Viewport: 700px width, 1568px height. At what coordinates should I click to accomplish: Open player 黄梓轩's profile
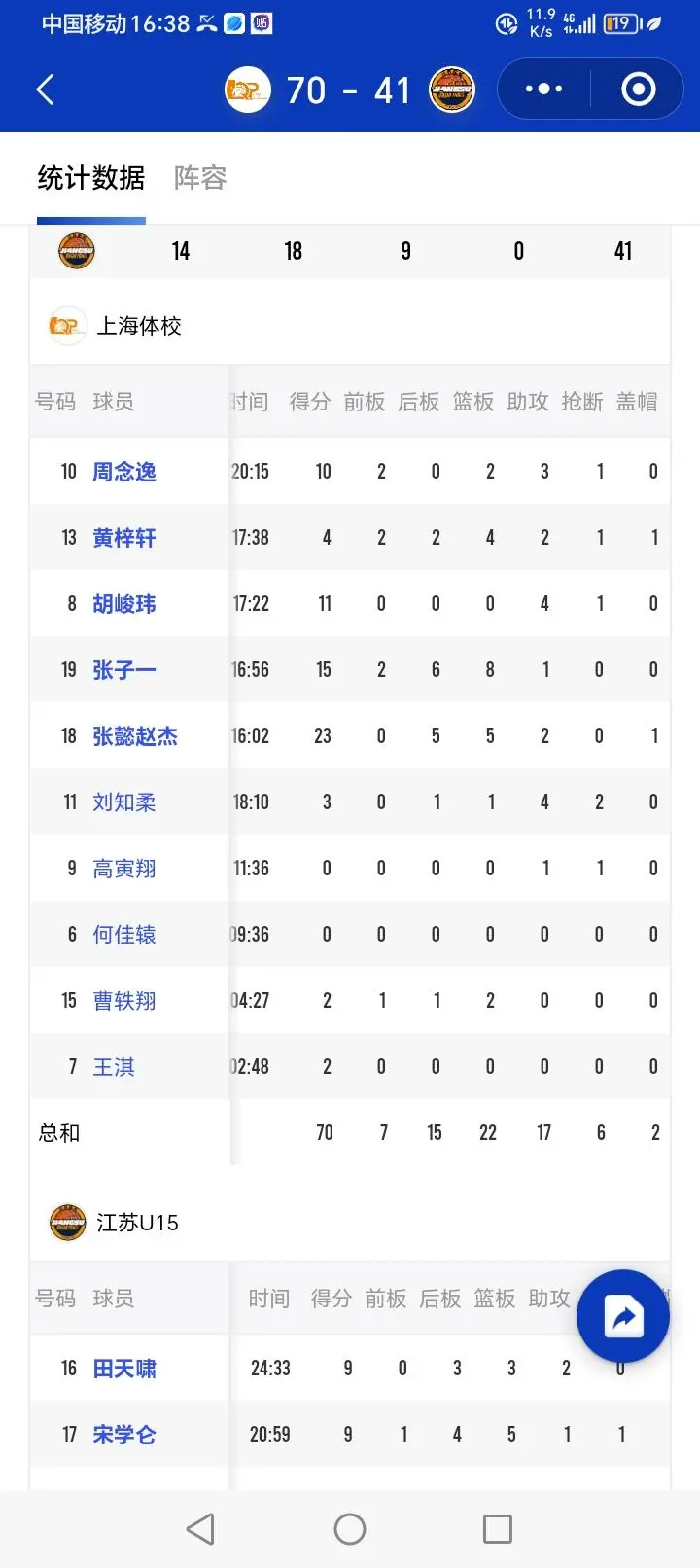pyautogui.click(x=124, y=538)
